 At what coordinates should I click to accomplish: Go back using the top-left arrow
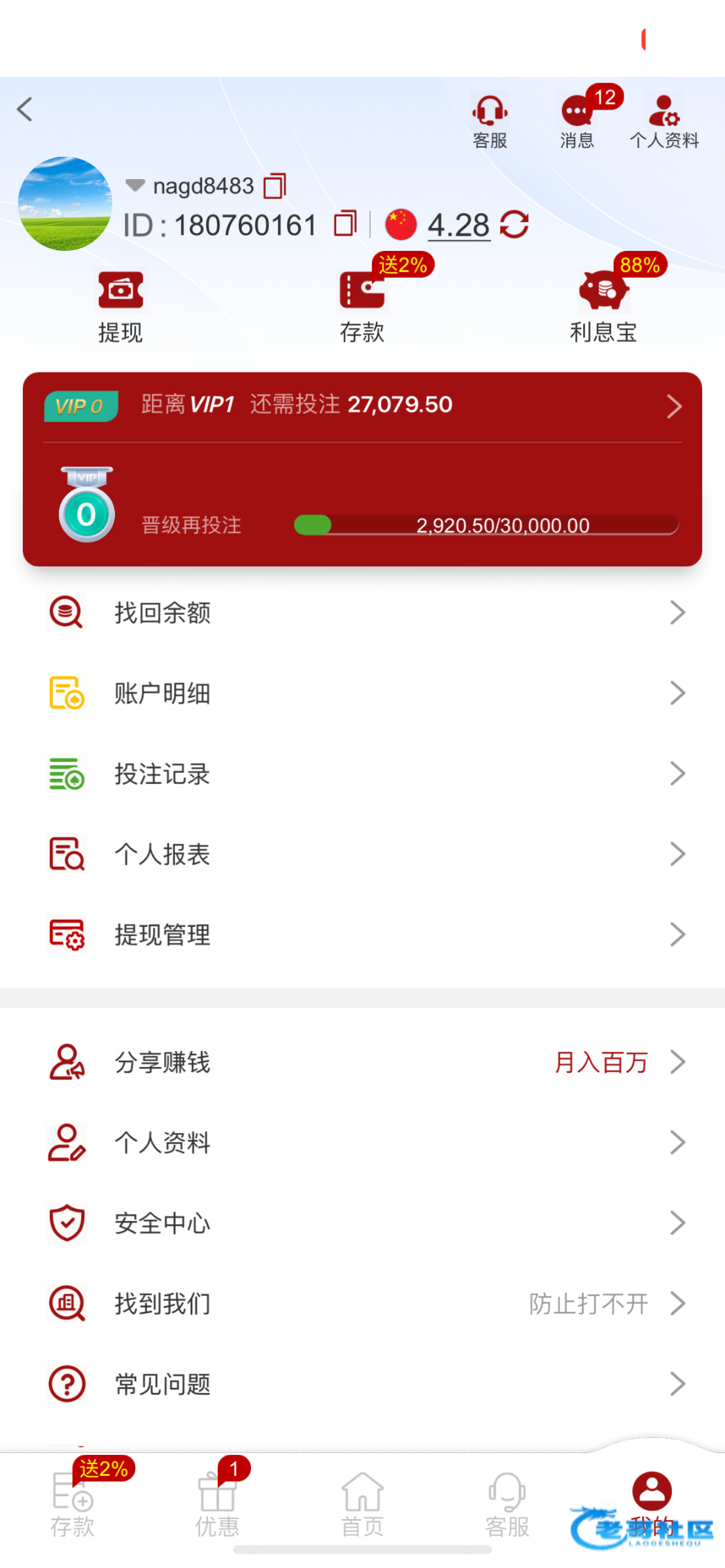tap(25, 110)
